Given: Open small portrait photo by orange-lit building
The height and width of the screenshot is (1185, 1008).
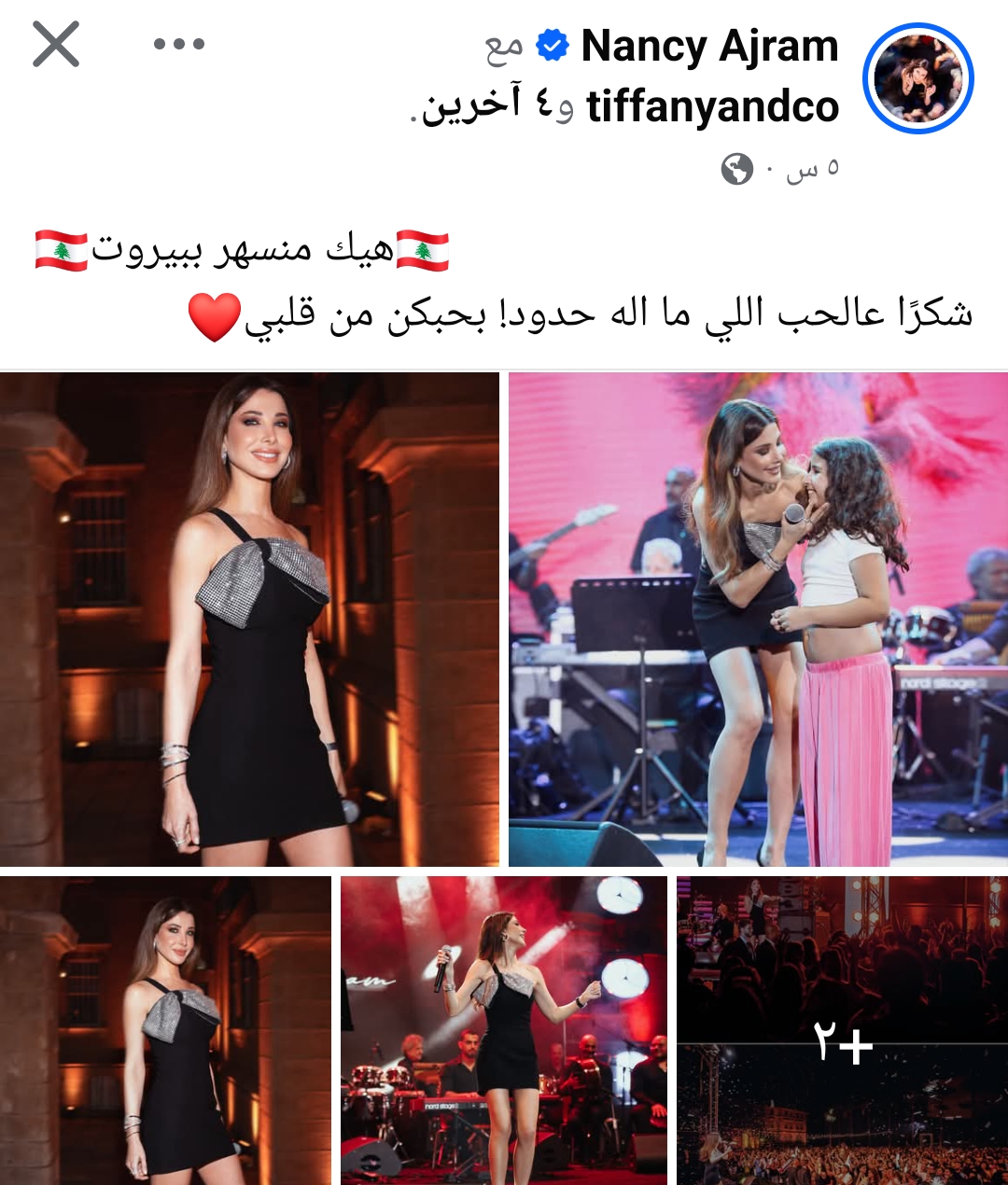Looking at the screenshot, I should pos(165,1030).
